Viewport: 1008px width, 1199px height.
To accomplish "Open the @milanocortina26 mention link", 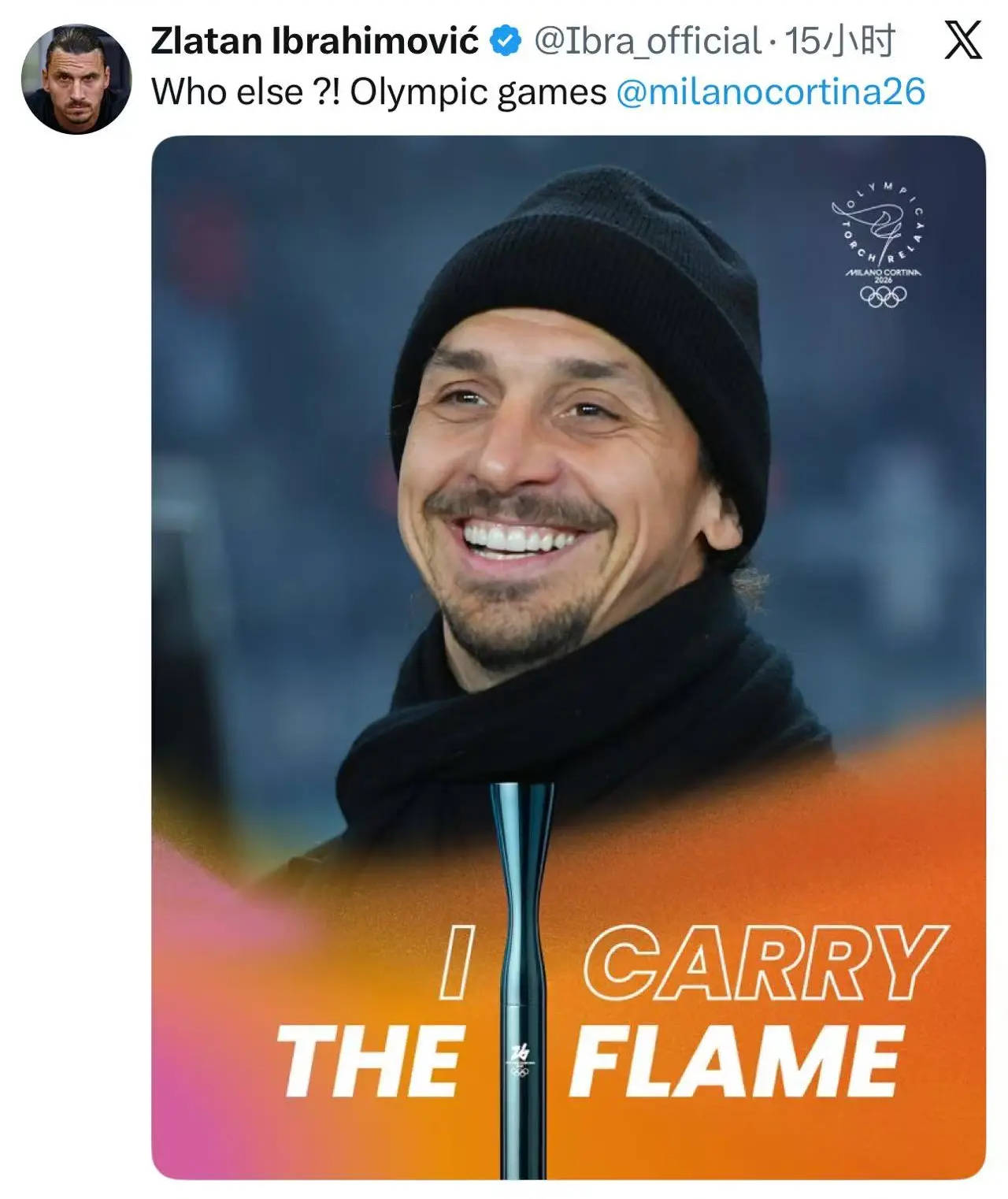I will click(x=769, y=92).
